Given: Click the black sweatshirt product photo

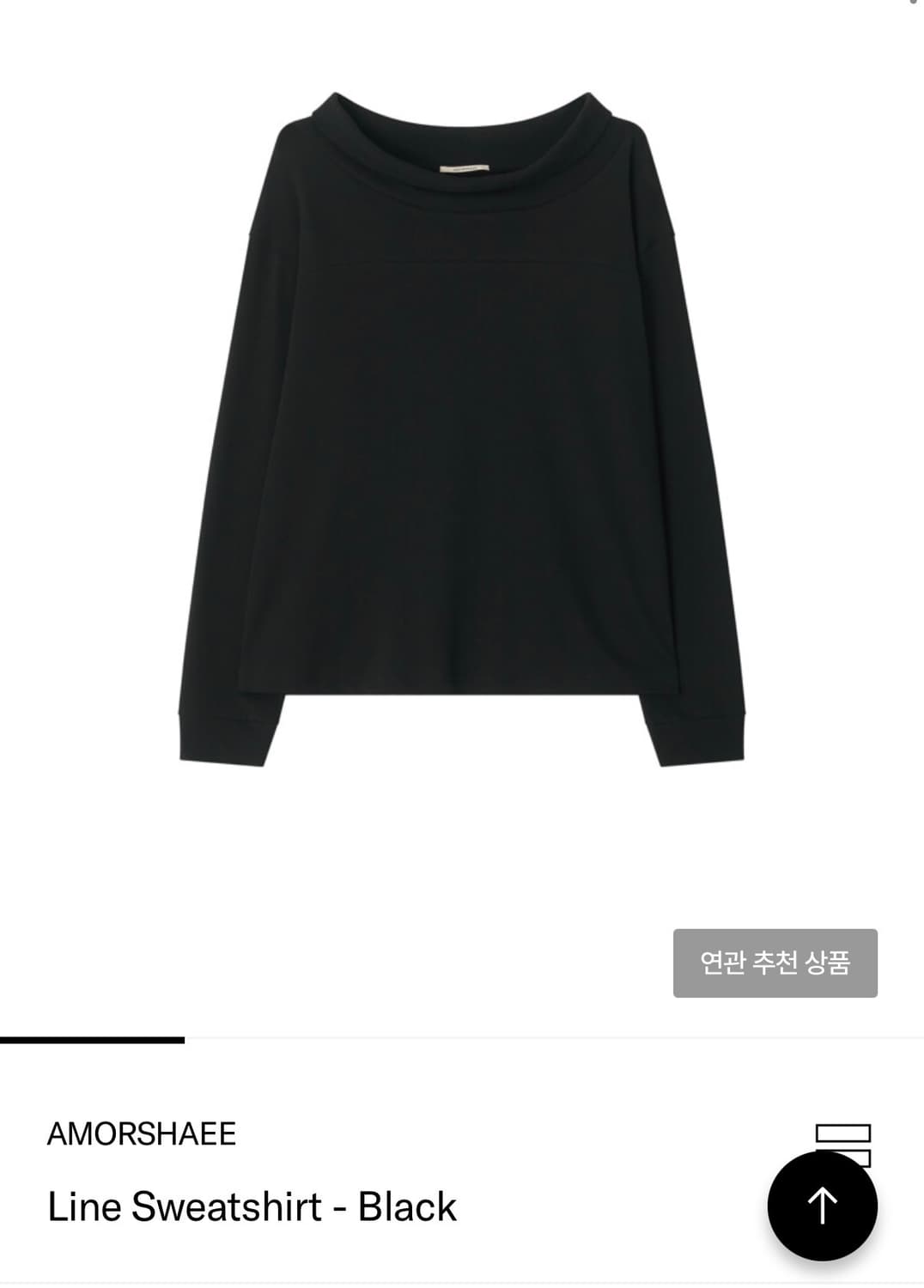Looking at the screenshot, I should pos(462,429).
